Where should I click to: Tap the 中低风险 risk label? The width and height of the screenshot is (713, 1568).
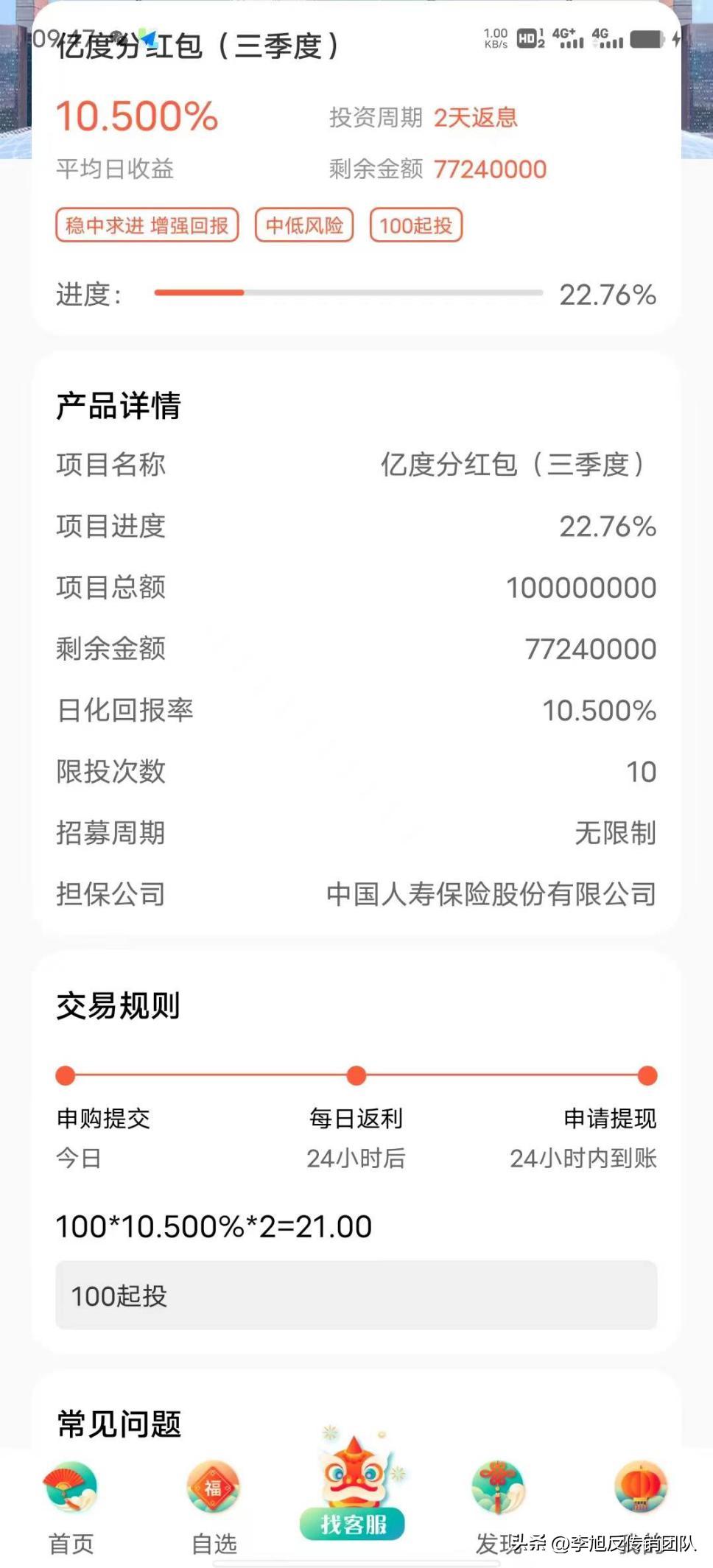(304, 226)
